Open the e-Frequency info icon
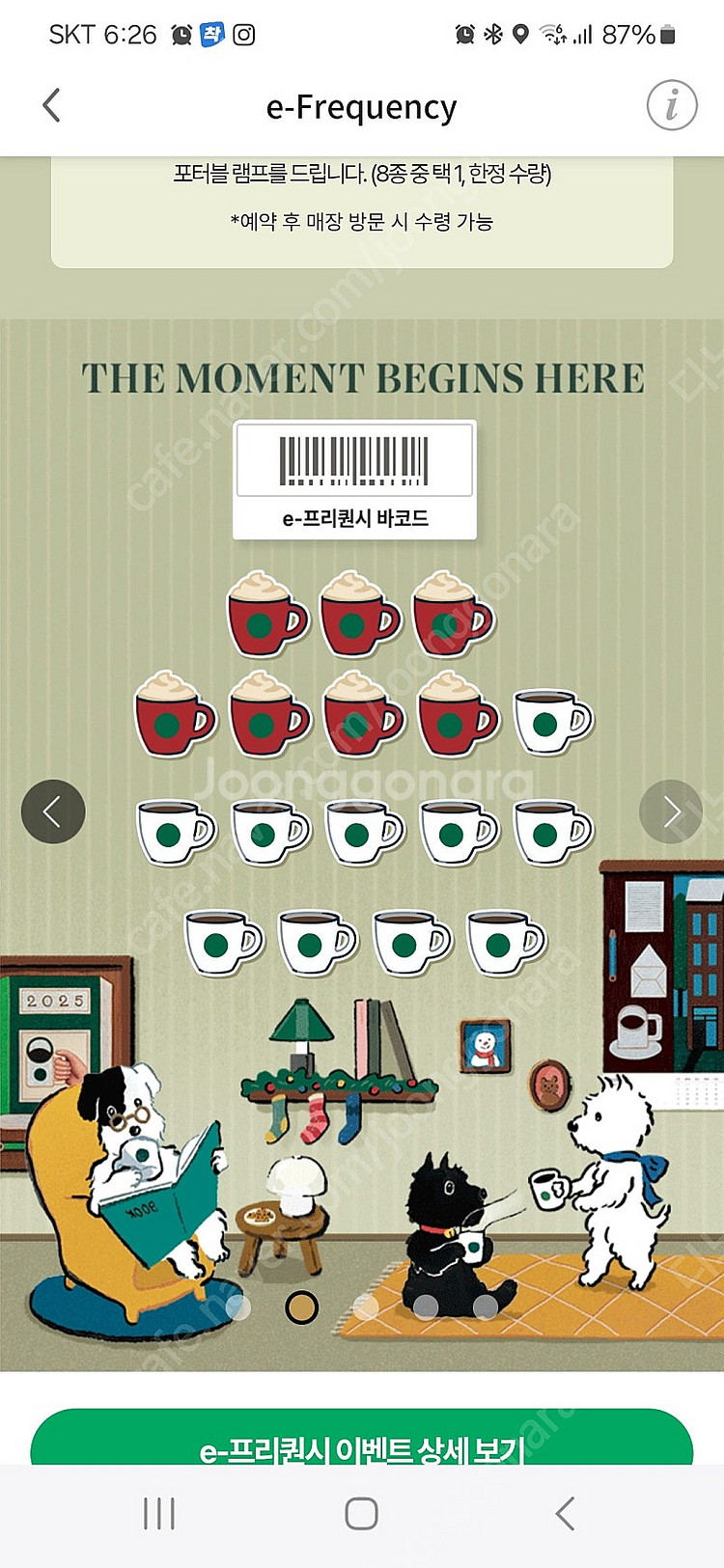The width and height of the screenshot is (724, 1568). point(671,104)
